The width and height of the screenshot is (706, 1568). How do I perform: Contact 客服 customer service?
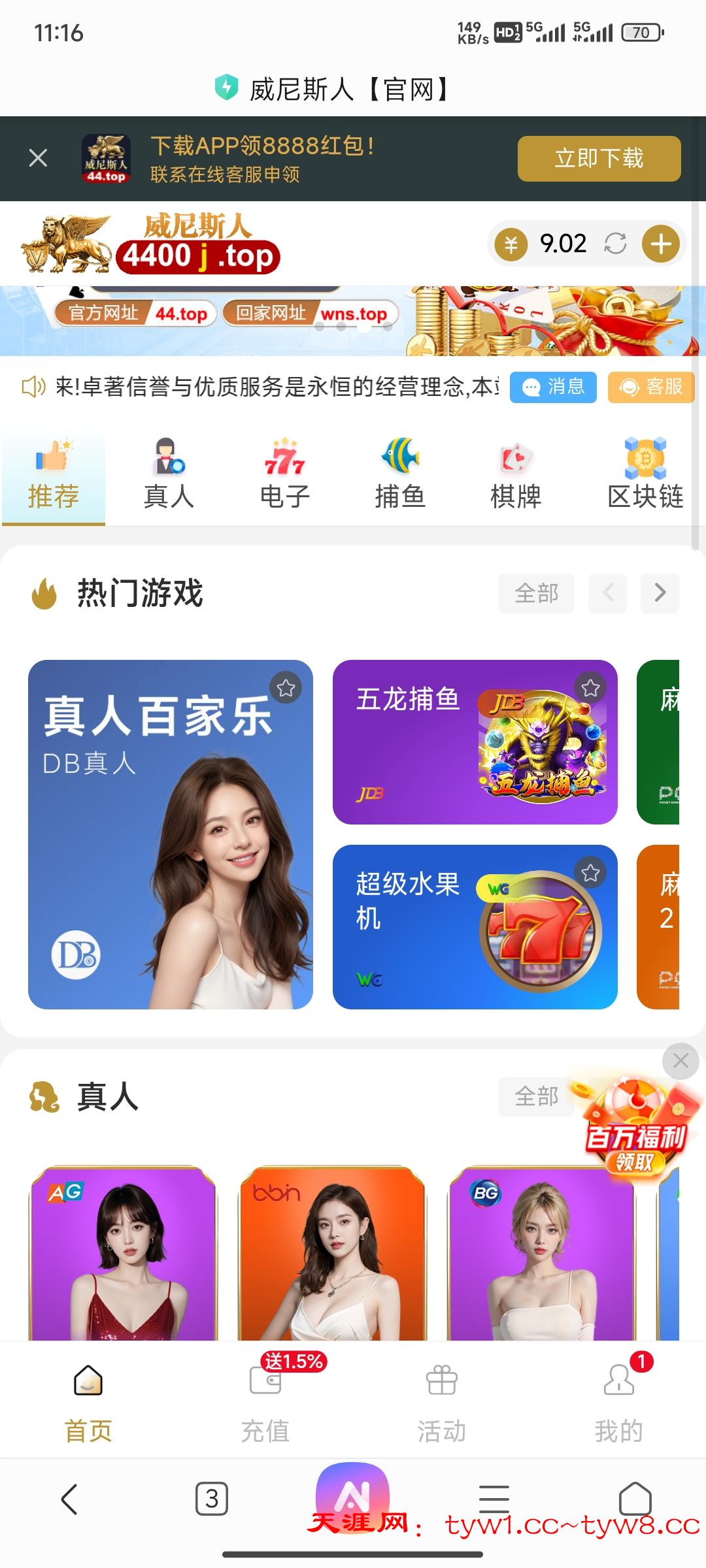point(650,387)
